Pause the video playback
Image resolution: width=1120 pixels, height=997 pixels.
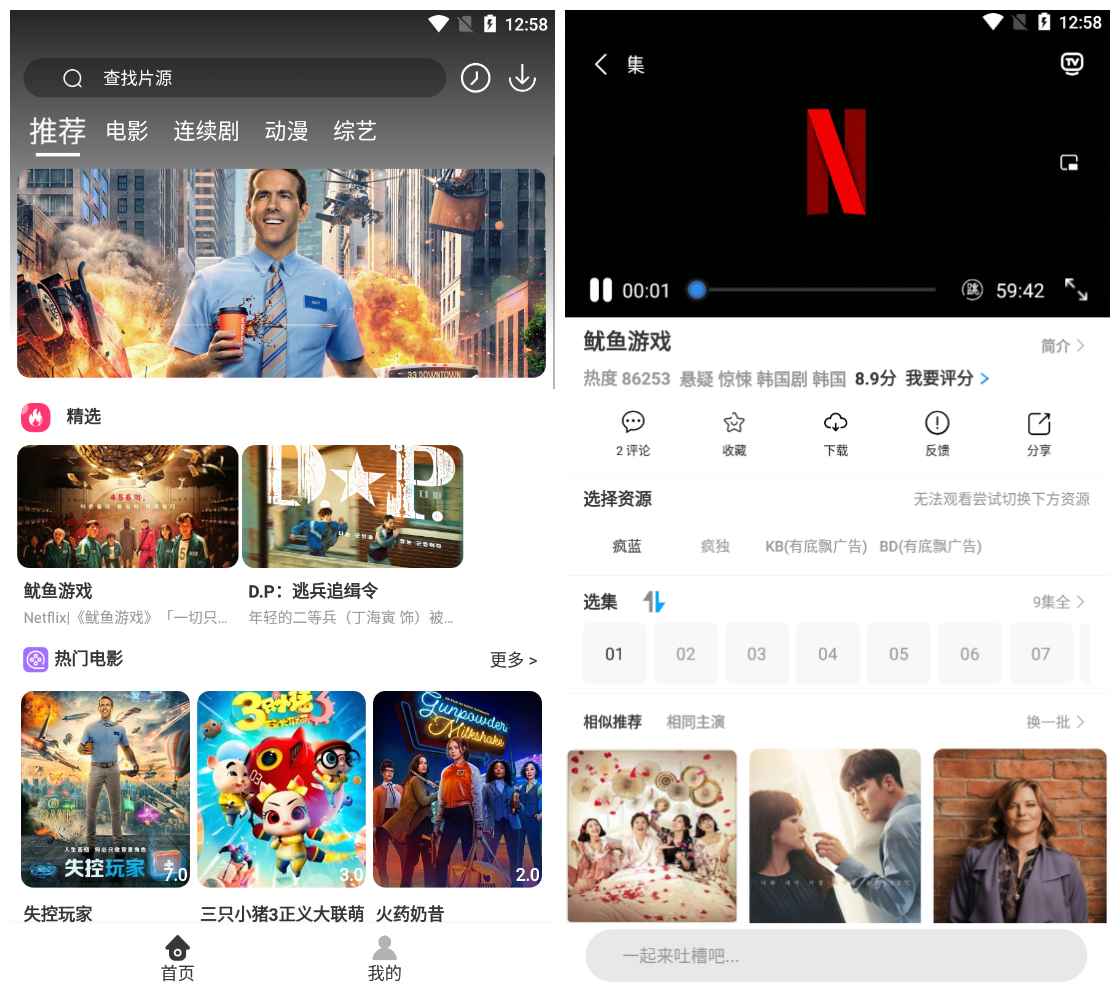coord(600,290)
